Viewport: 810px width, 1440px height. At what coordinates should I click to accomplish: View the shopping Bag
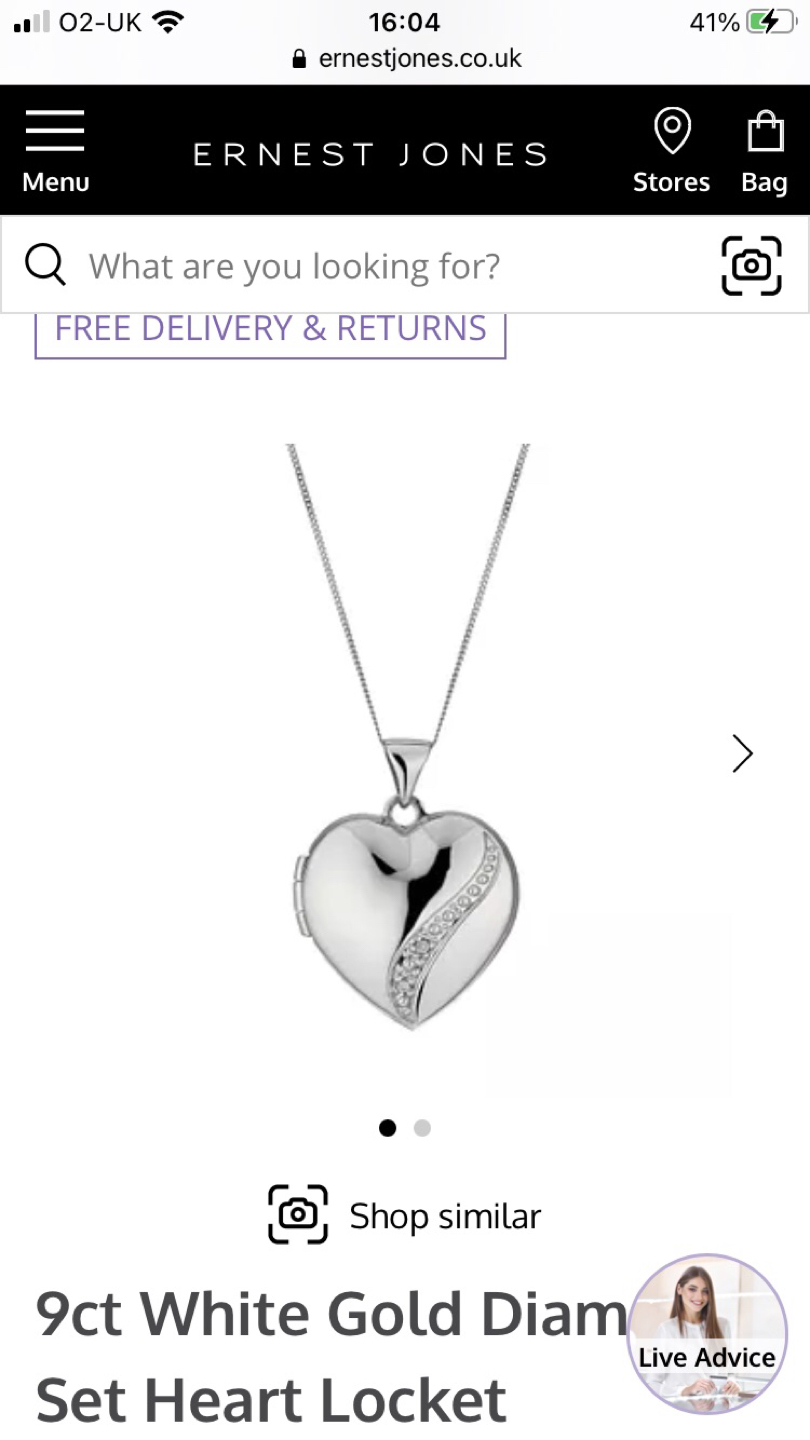pyautogui.click(x=764, y=151)
